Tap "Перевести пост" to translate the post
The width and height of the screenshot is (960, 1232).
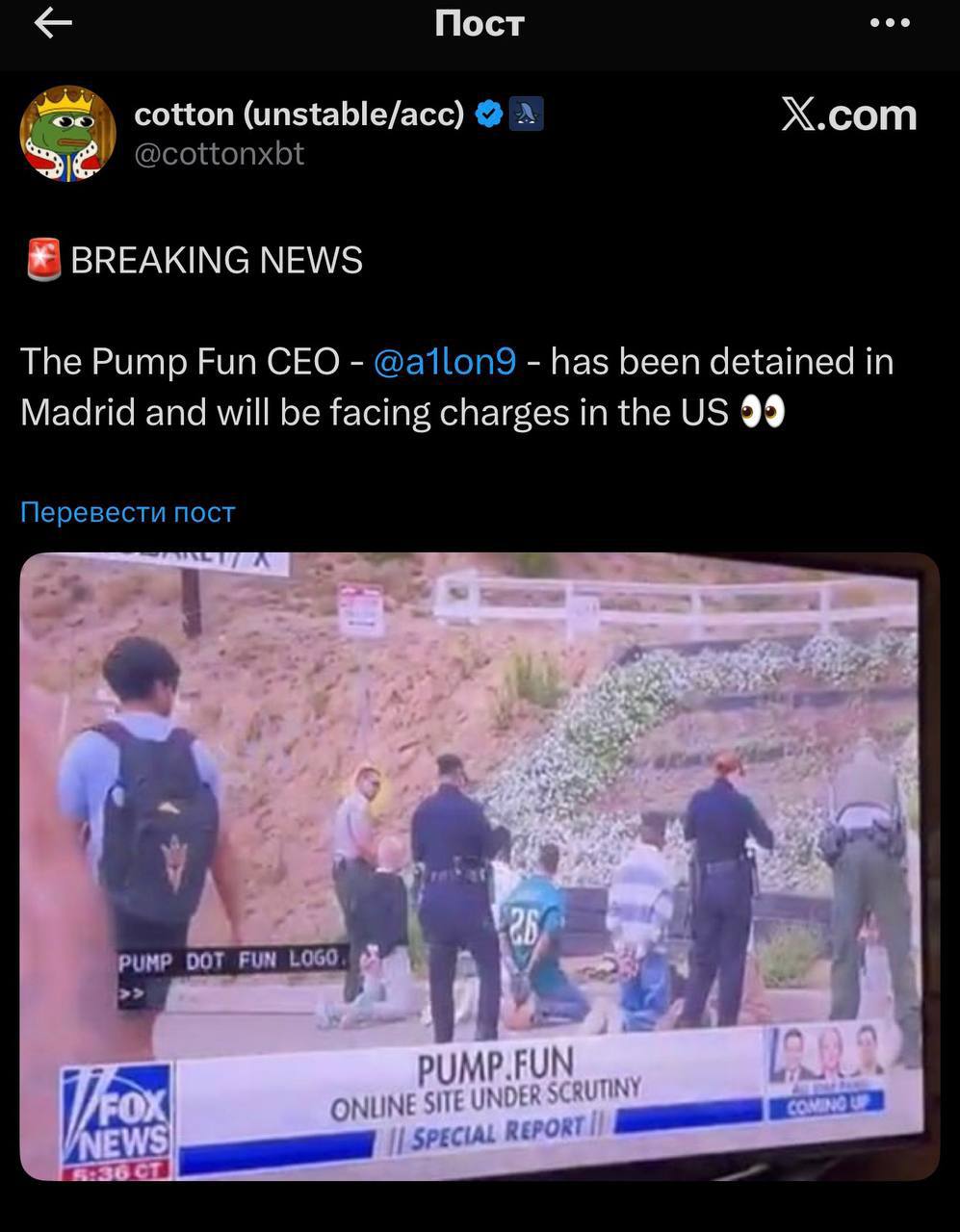(x=127, y=512)
